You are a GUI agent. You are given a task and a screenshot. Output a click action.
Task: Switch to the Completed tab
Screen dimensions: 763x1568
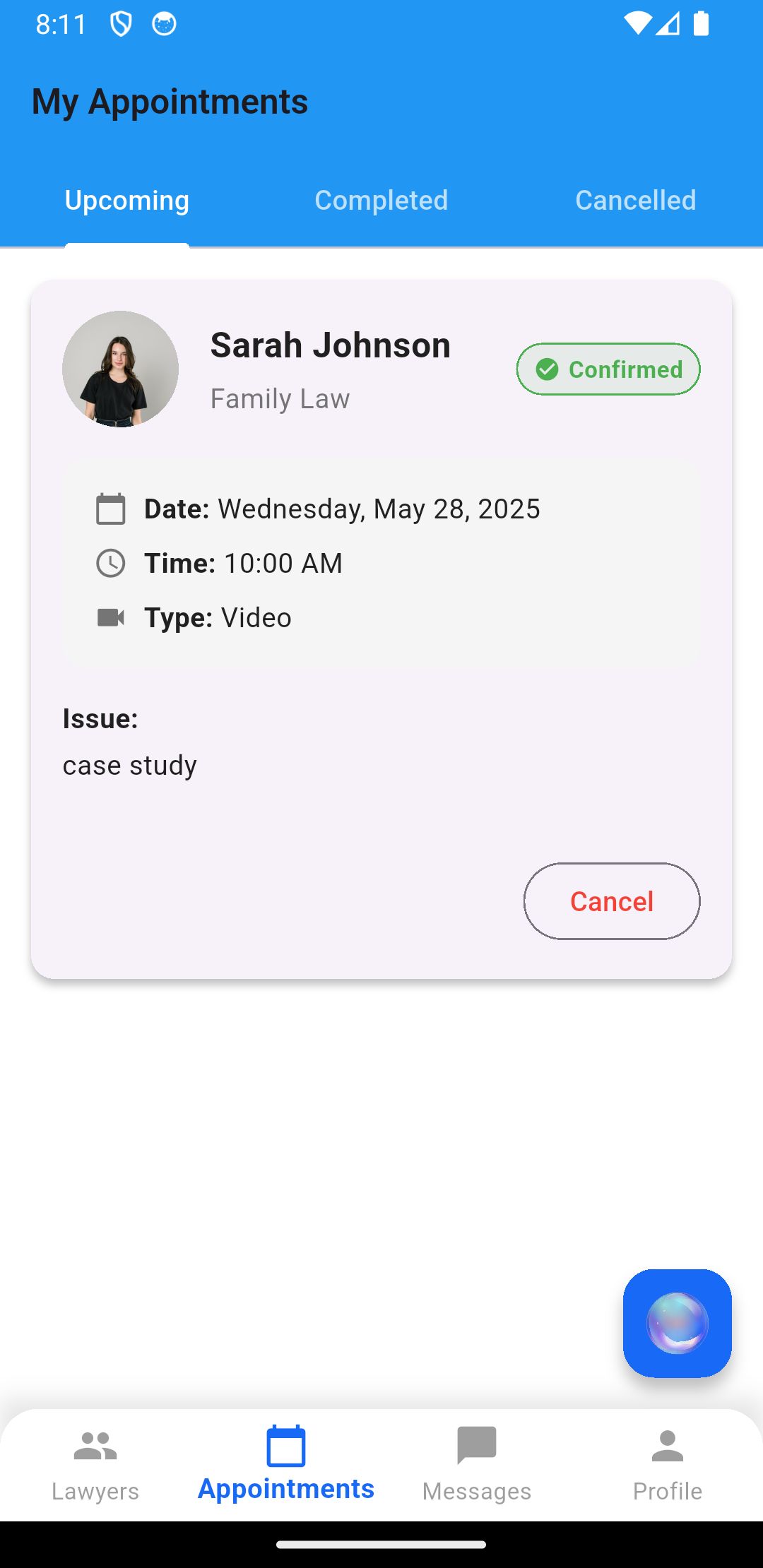click(381, 201)
